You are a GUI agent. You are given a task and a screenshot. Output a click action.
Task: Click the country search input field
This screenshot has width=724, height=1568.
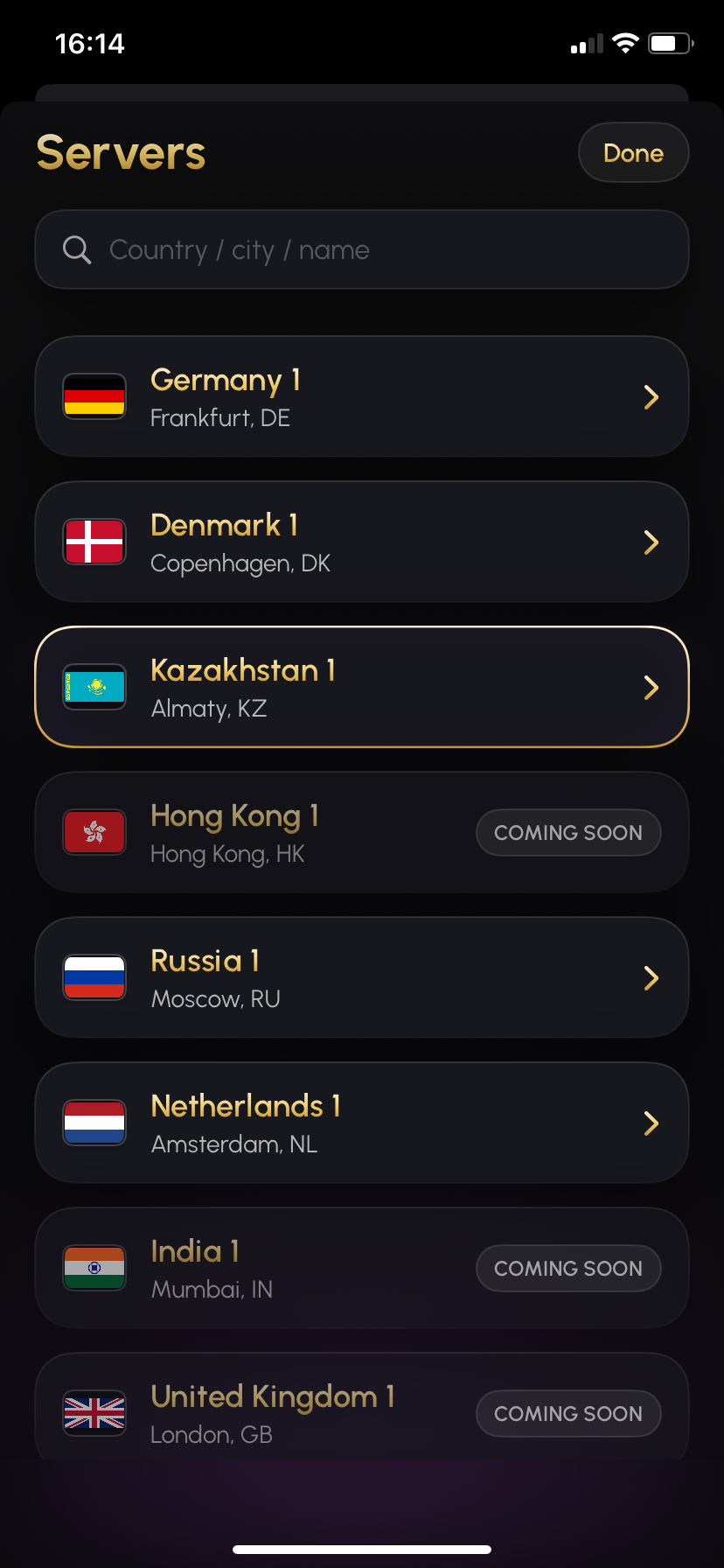[x=362, y=249]
